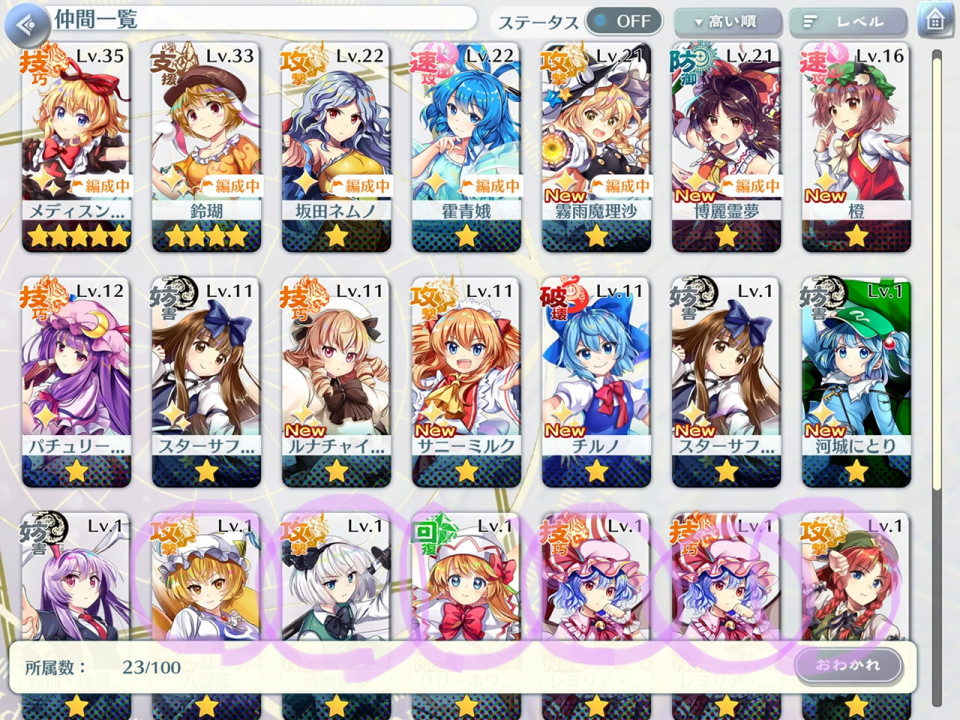Select the 霧雨魔理沙 character card

[x=597, y=140]
